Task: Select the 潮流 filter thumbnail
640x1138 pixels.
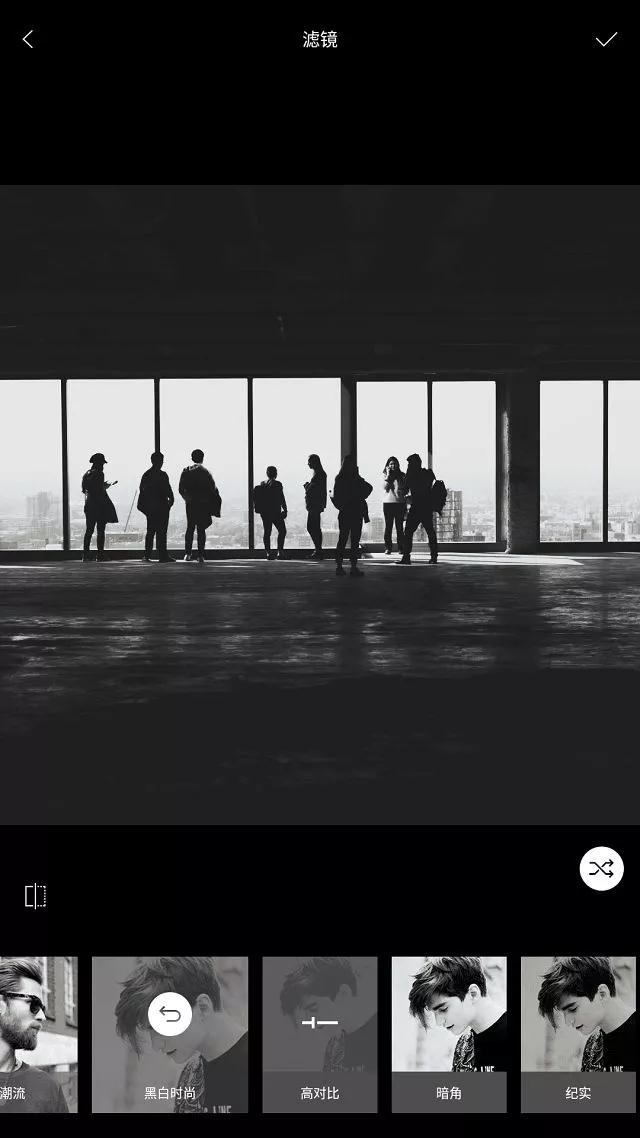Action: pyautogui.click(x=38, y=1035)
